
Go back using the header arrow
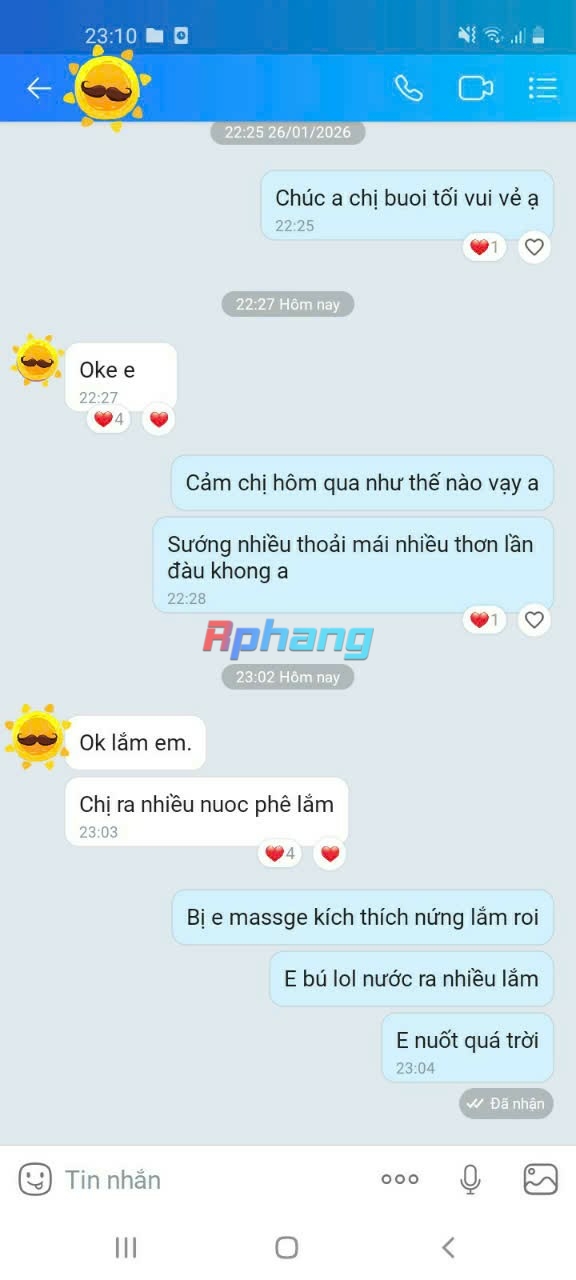point(38,89)
